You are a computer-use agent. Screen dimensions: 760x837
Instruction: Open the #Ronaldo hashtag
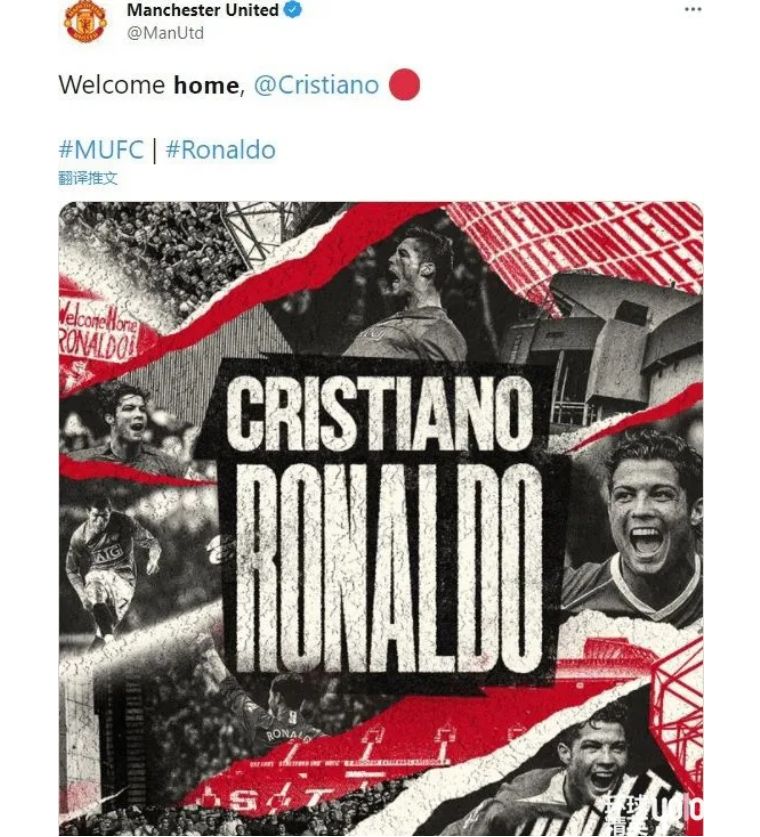point(220,150)
